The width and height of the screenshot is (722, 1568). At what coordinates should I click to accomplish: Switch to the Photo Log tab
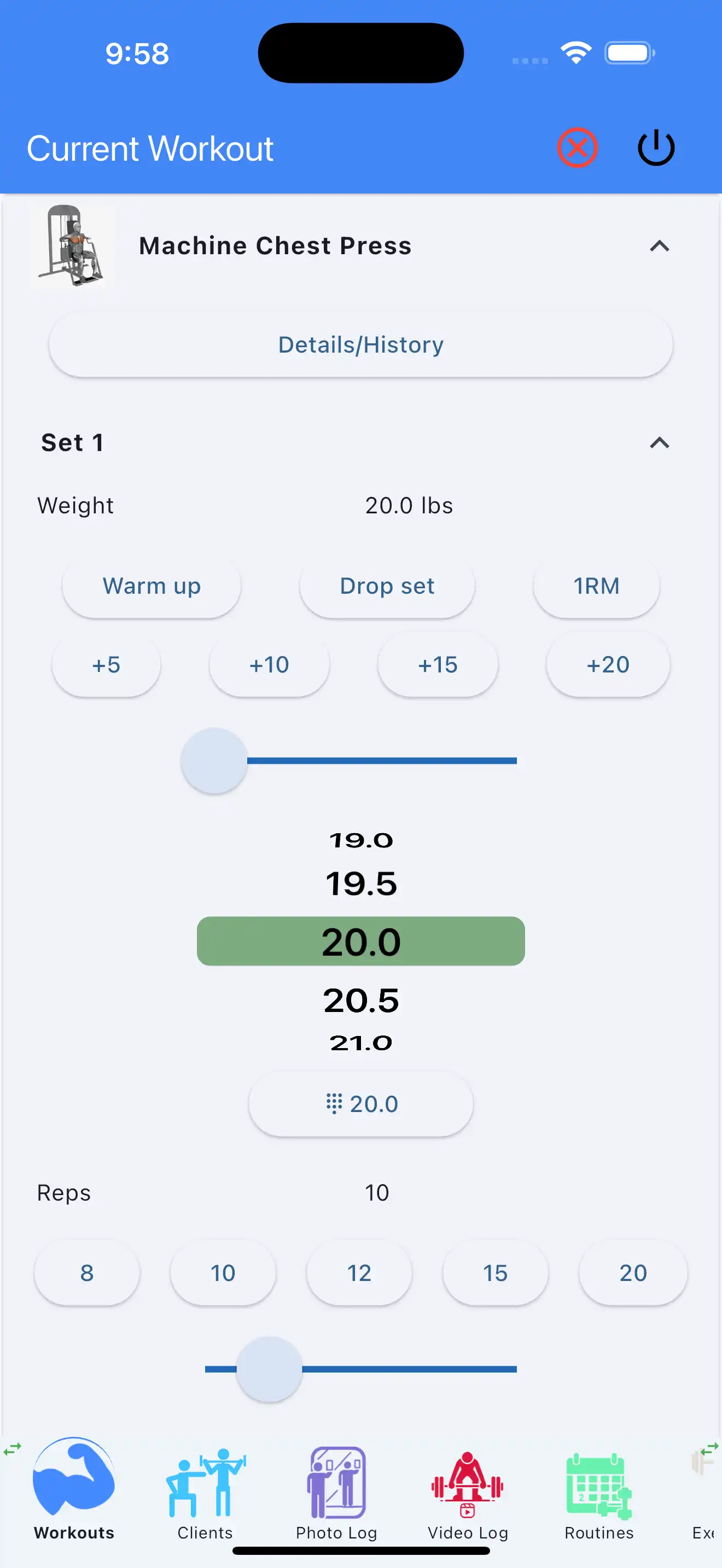336,1493
